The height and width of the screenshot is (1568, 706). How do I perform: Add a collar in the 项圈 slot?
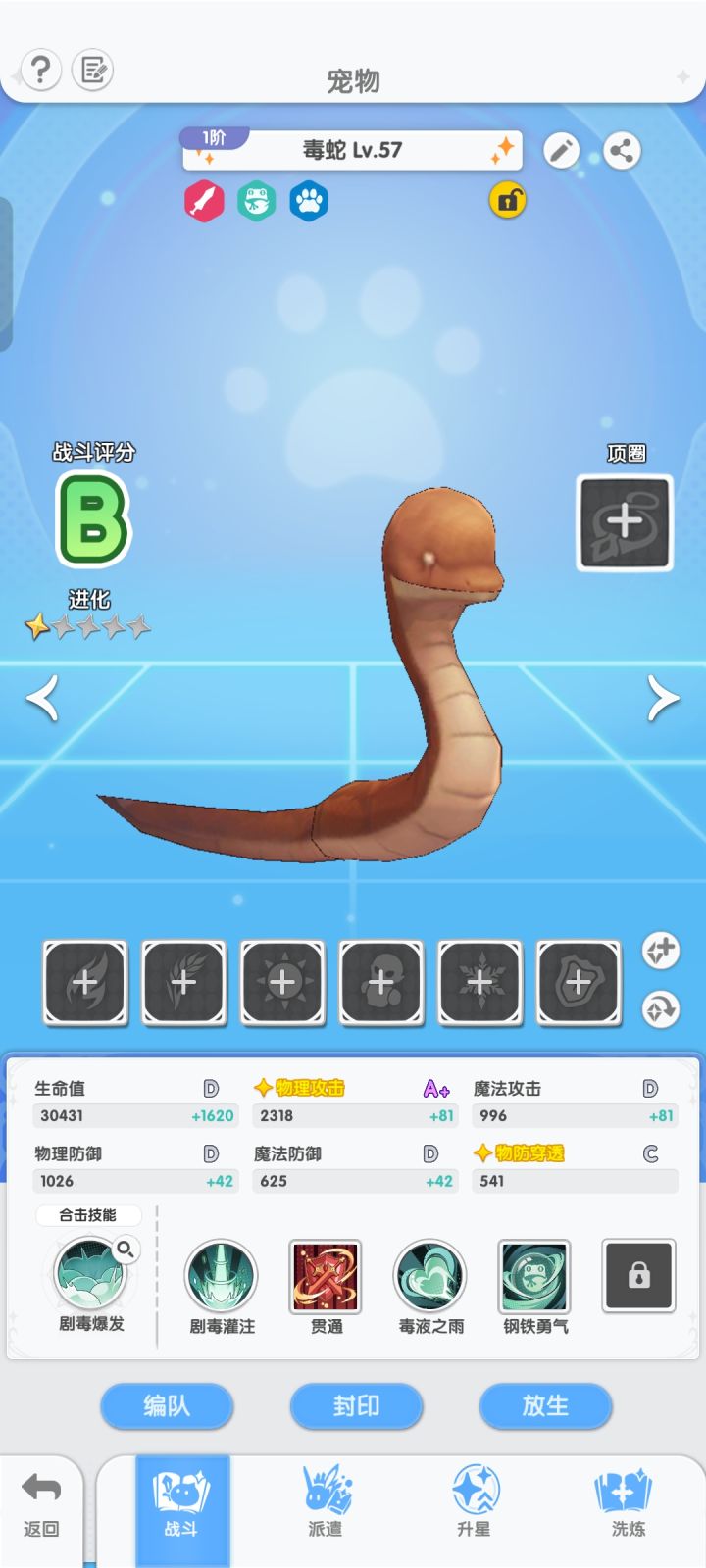(x=625, y=522)
